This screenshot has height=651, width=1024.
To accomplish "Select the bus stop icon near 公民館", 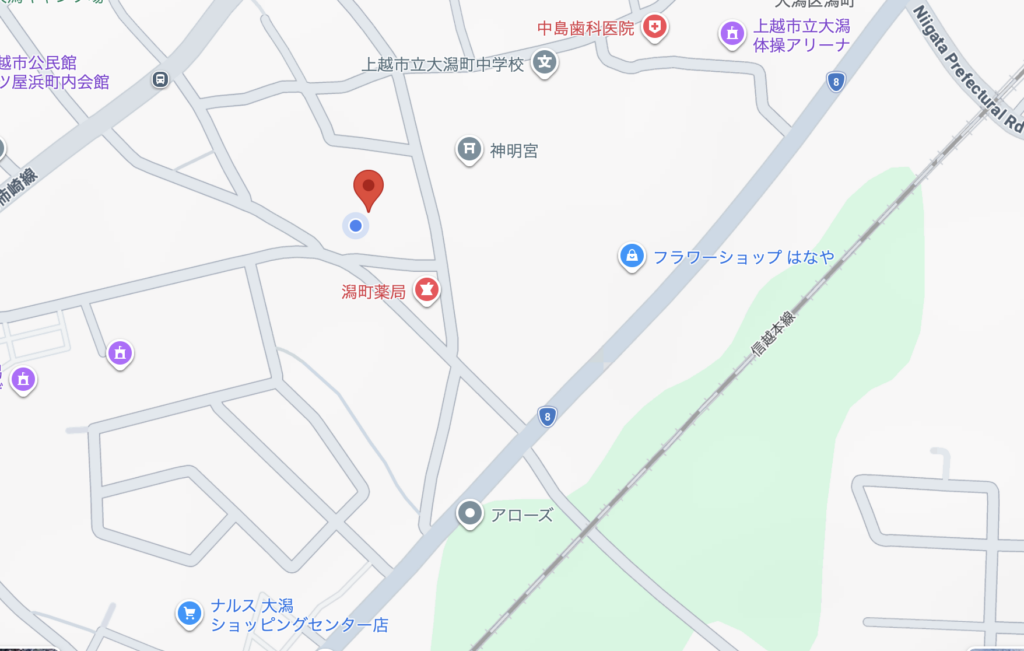I will (x=160, y=80).
